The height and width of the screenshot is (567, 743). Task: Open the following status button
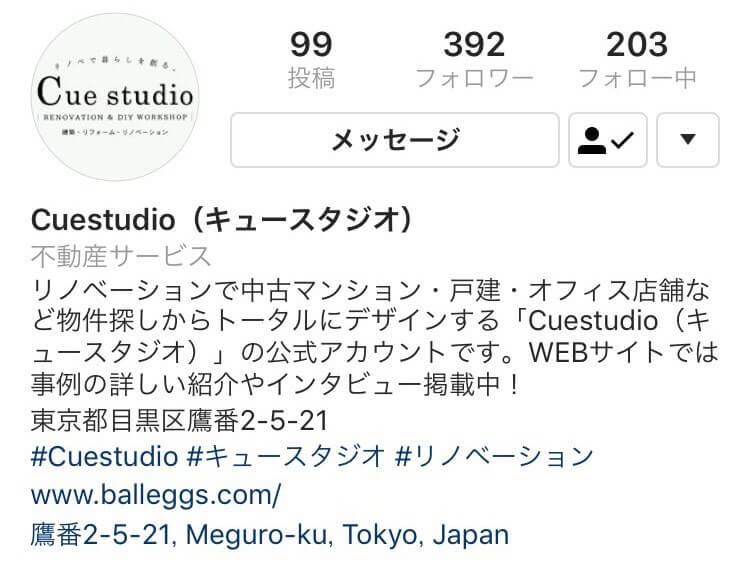pos(608,140)
